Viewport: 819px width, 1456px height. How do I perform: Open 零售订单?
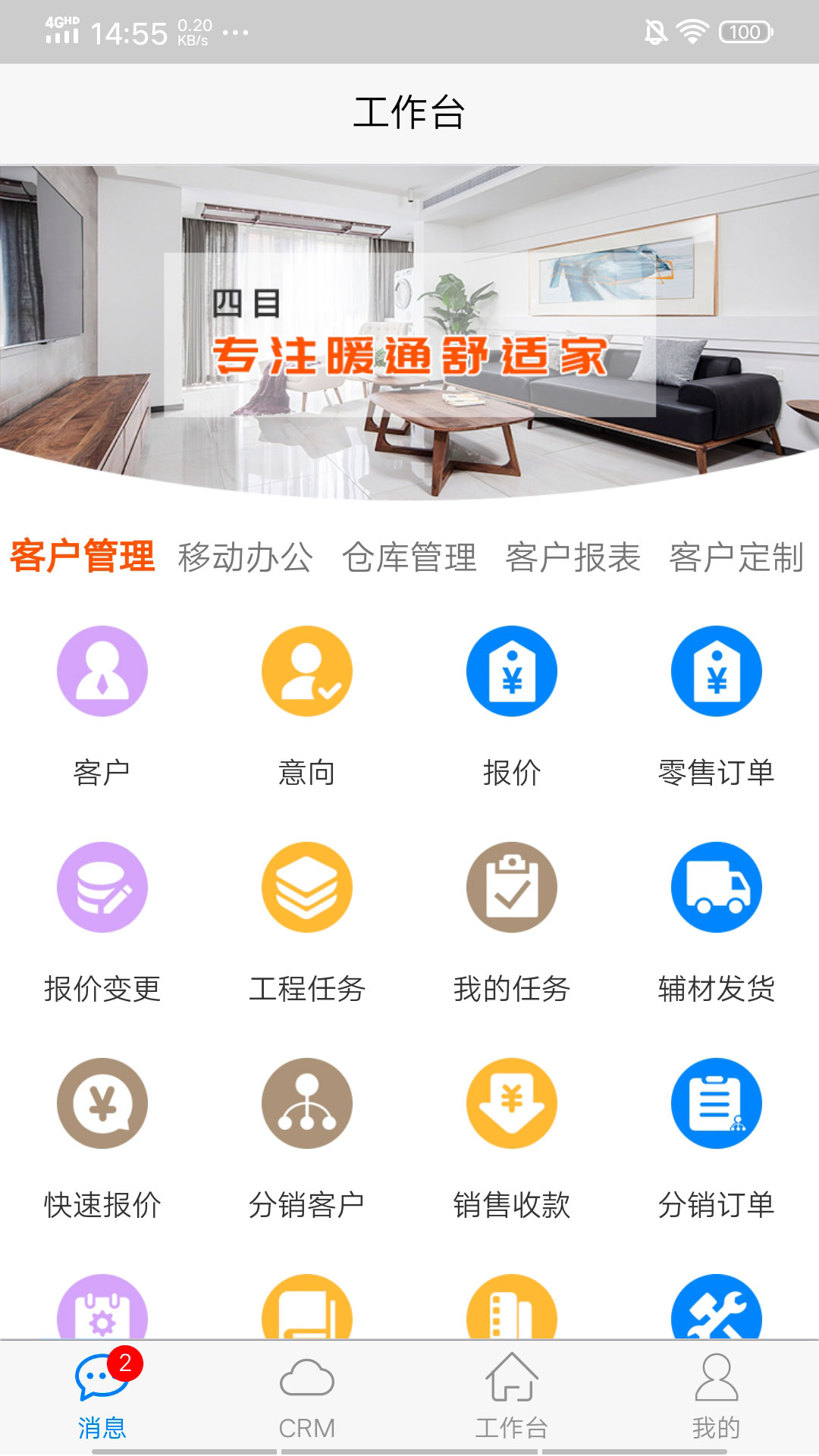(x=717, y=672)
